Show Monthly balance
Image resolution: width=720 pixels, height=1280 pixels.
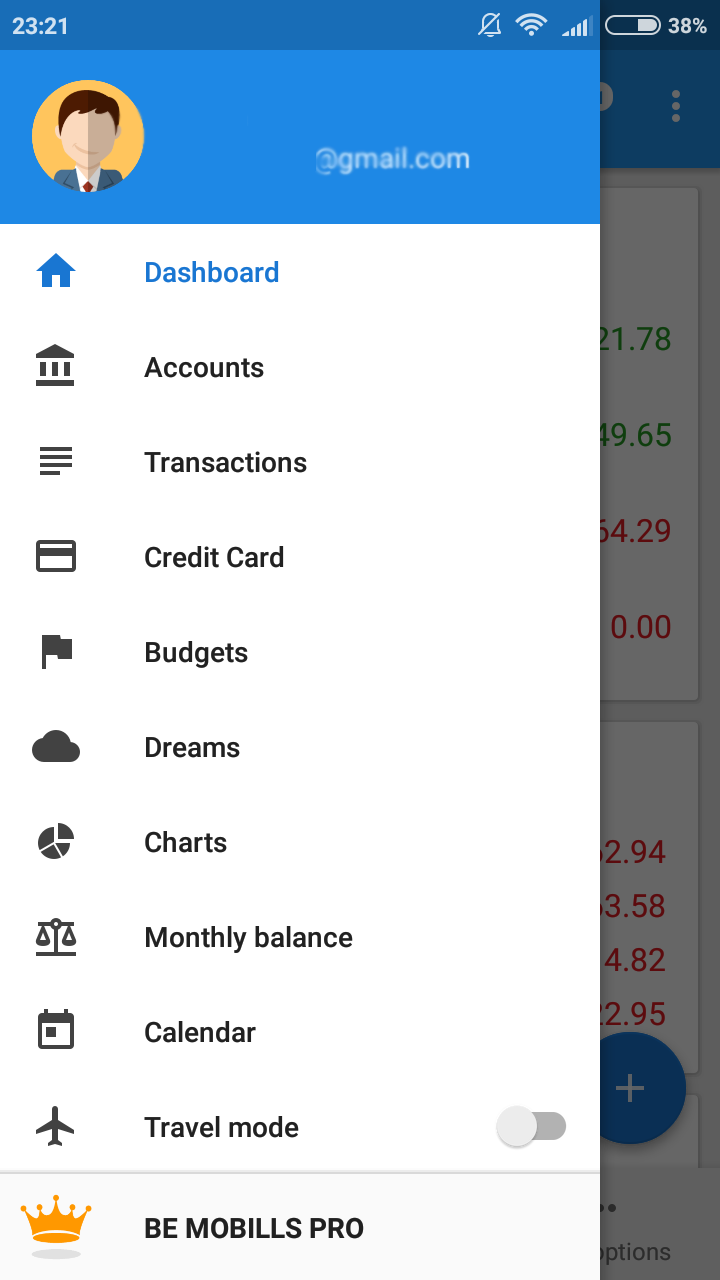[x=248, y=937]
